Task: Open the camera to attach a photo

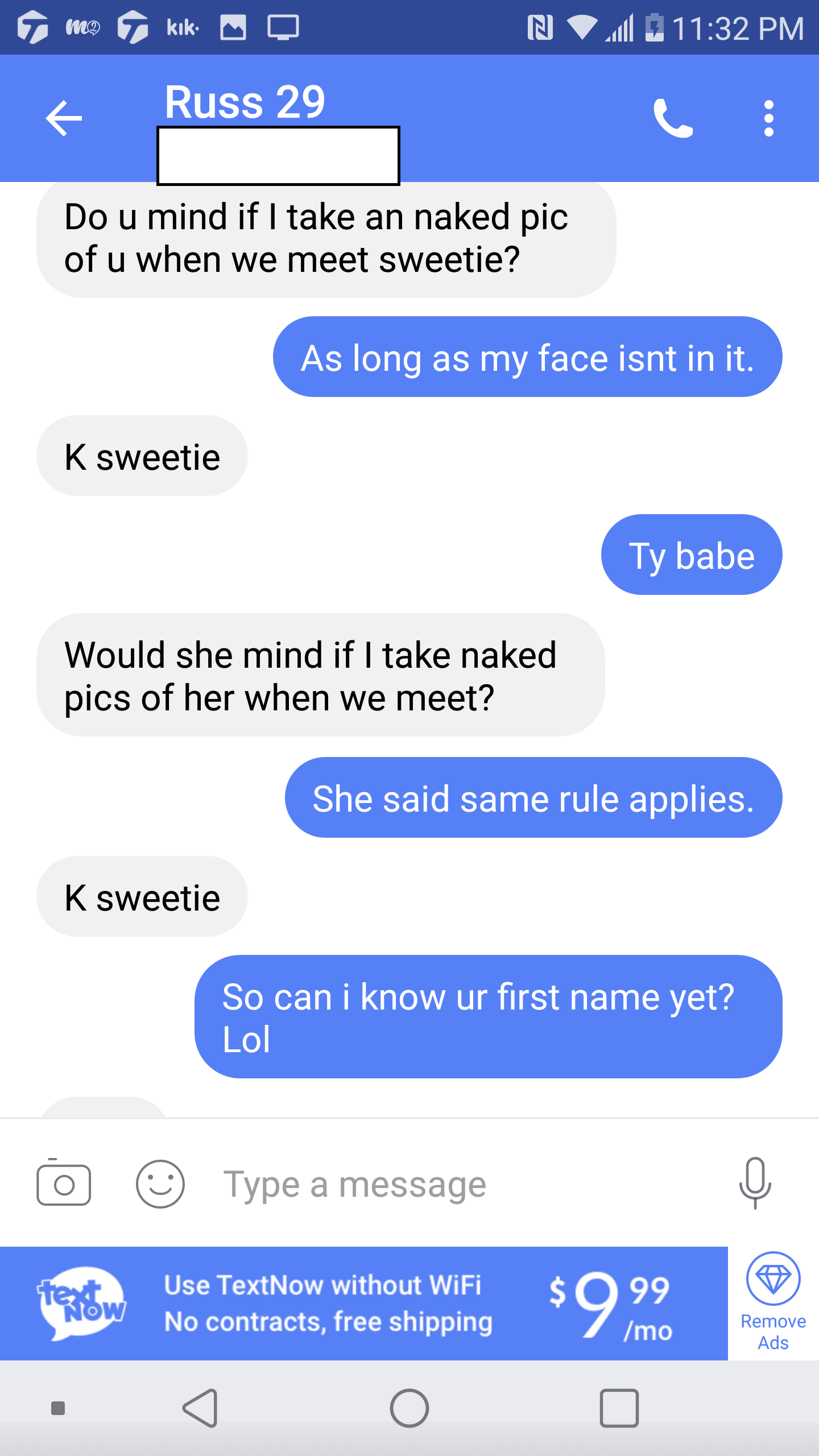Action: (64, 1184)
